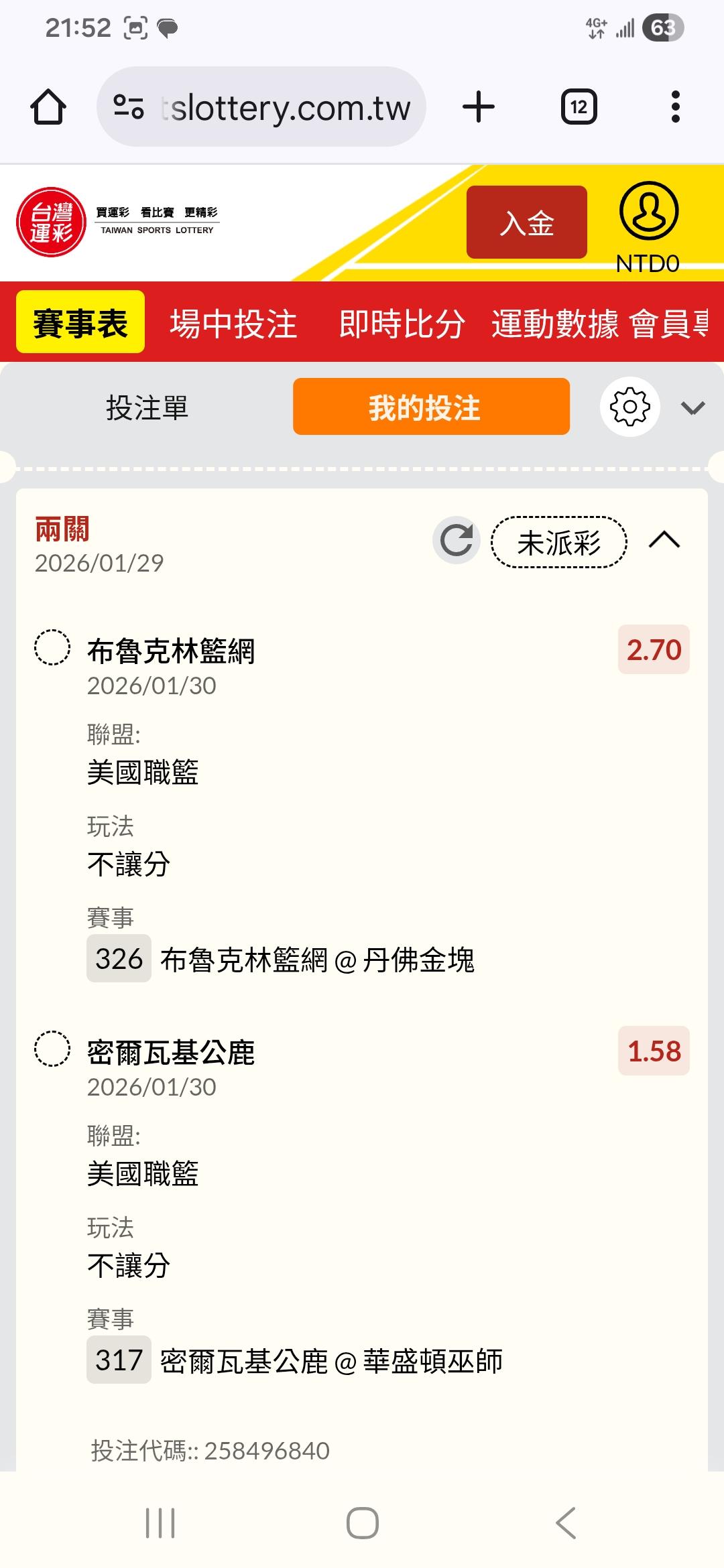This screenshot has width=724, height=1568.
Task: Open the recent apps view
Action: coord(160,1522)
